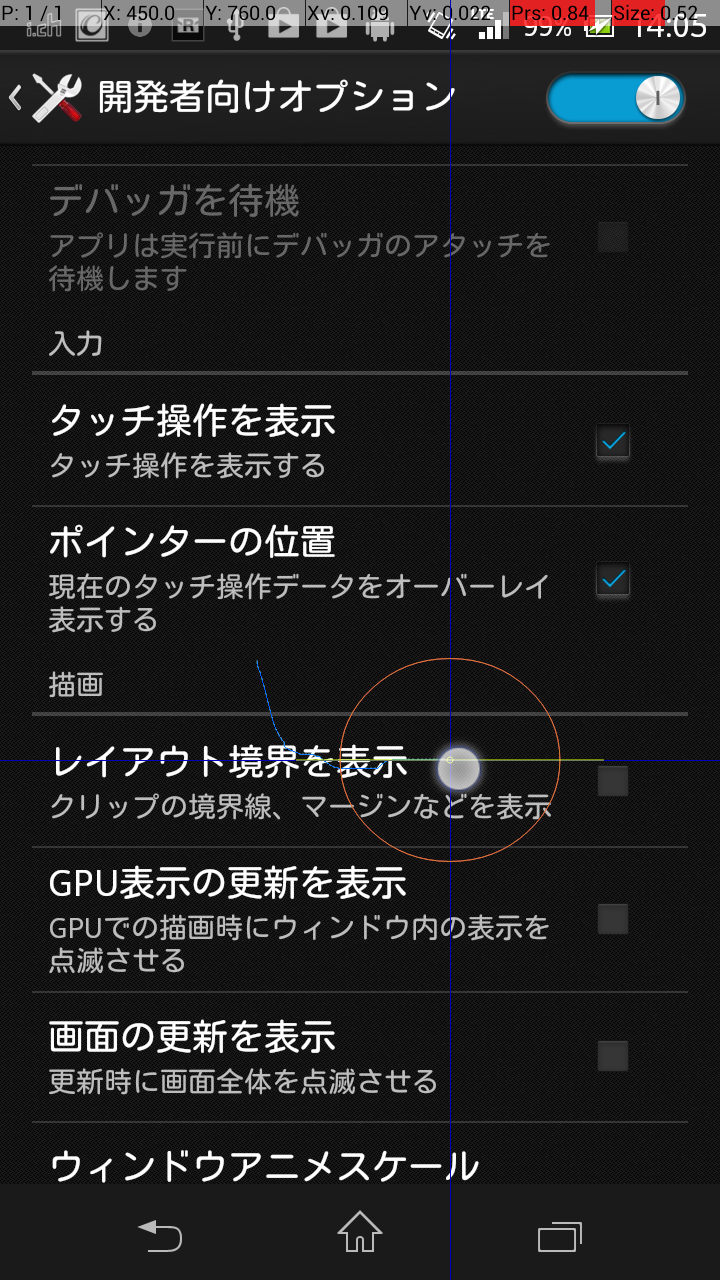The image size is (720, 1280).
Task: Turn off the 開発者向けオプション master switch
Action: coord(615,98)
